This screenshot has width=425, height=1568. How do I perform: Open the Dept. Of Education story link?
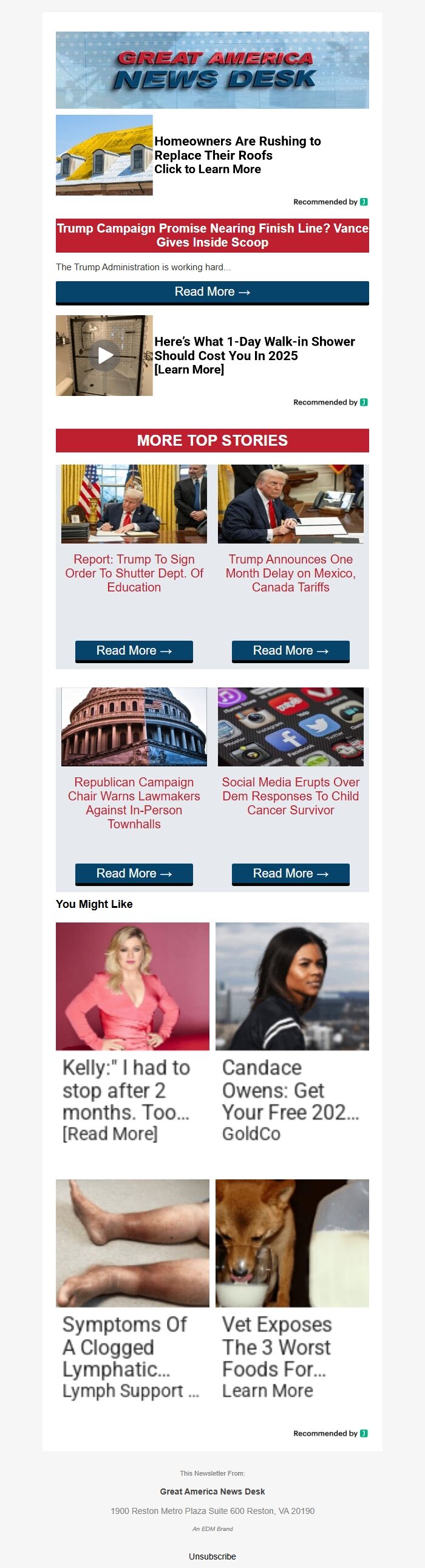click(x=134, y=573)
